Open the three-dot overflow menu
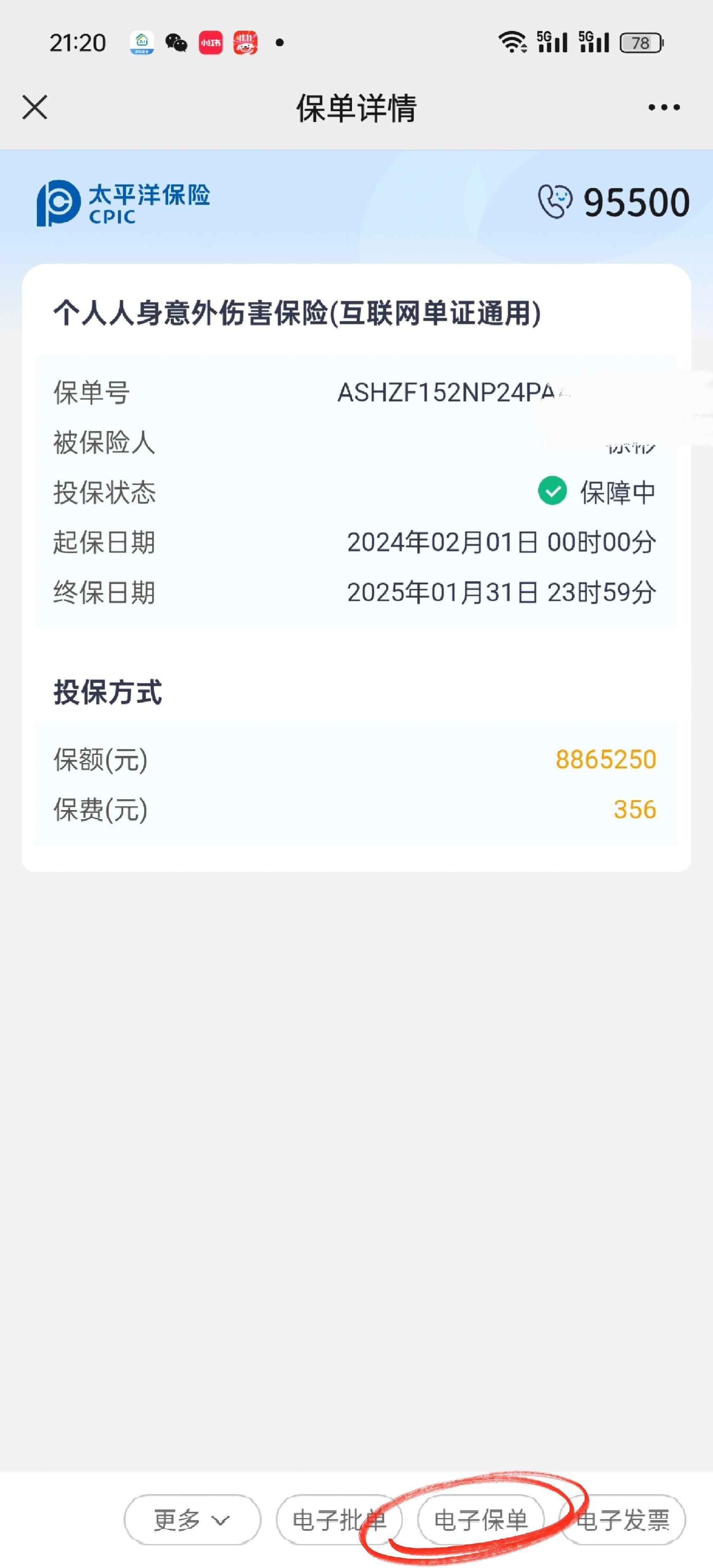 coord(664,108)
